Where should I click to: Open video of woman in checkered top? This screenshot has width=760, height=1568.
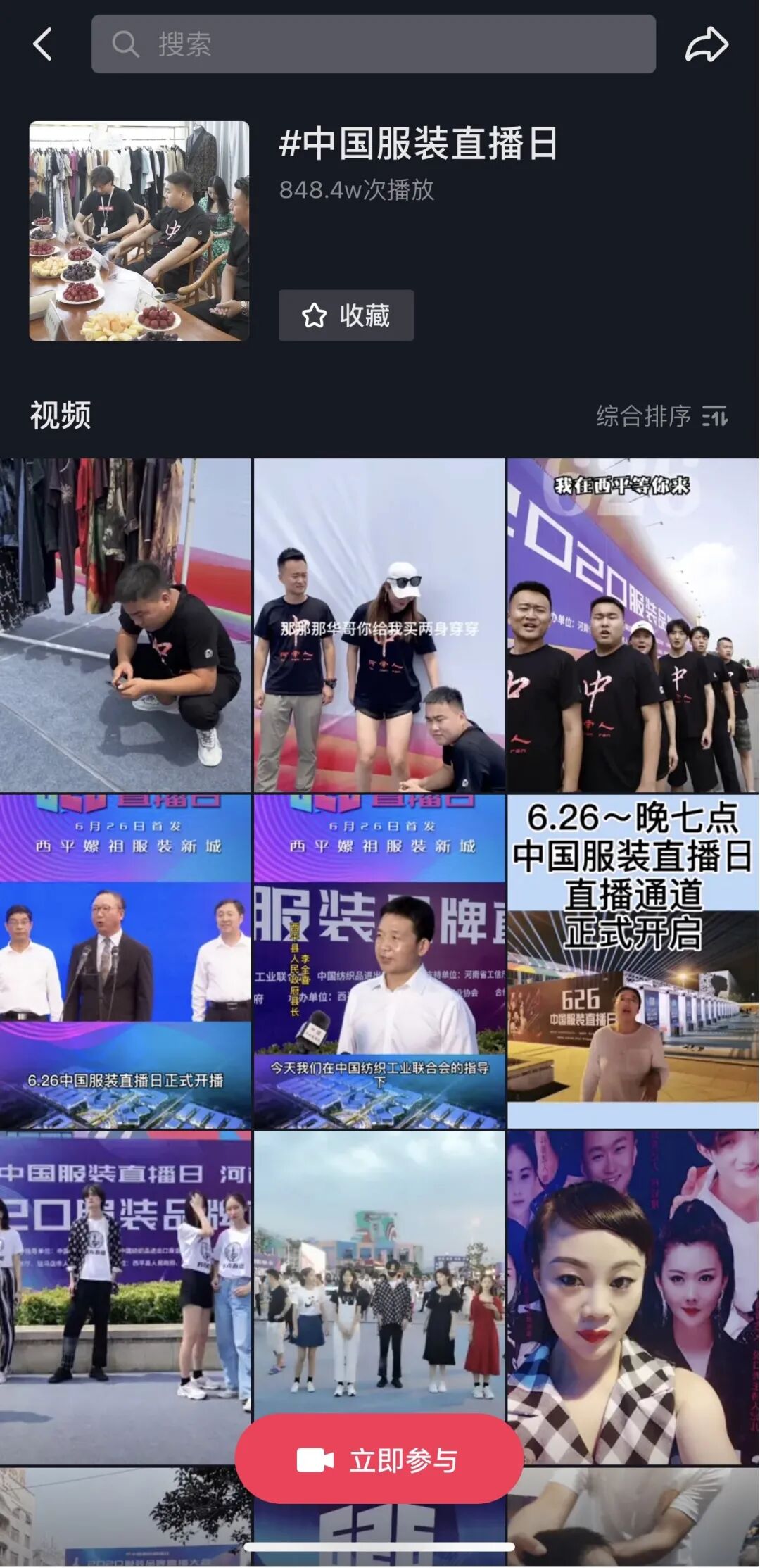pos(633,1298)
